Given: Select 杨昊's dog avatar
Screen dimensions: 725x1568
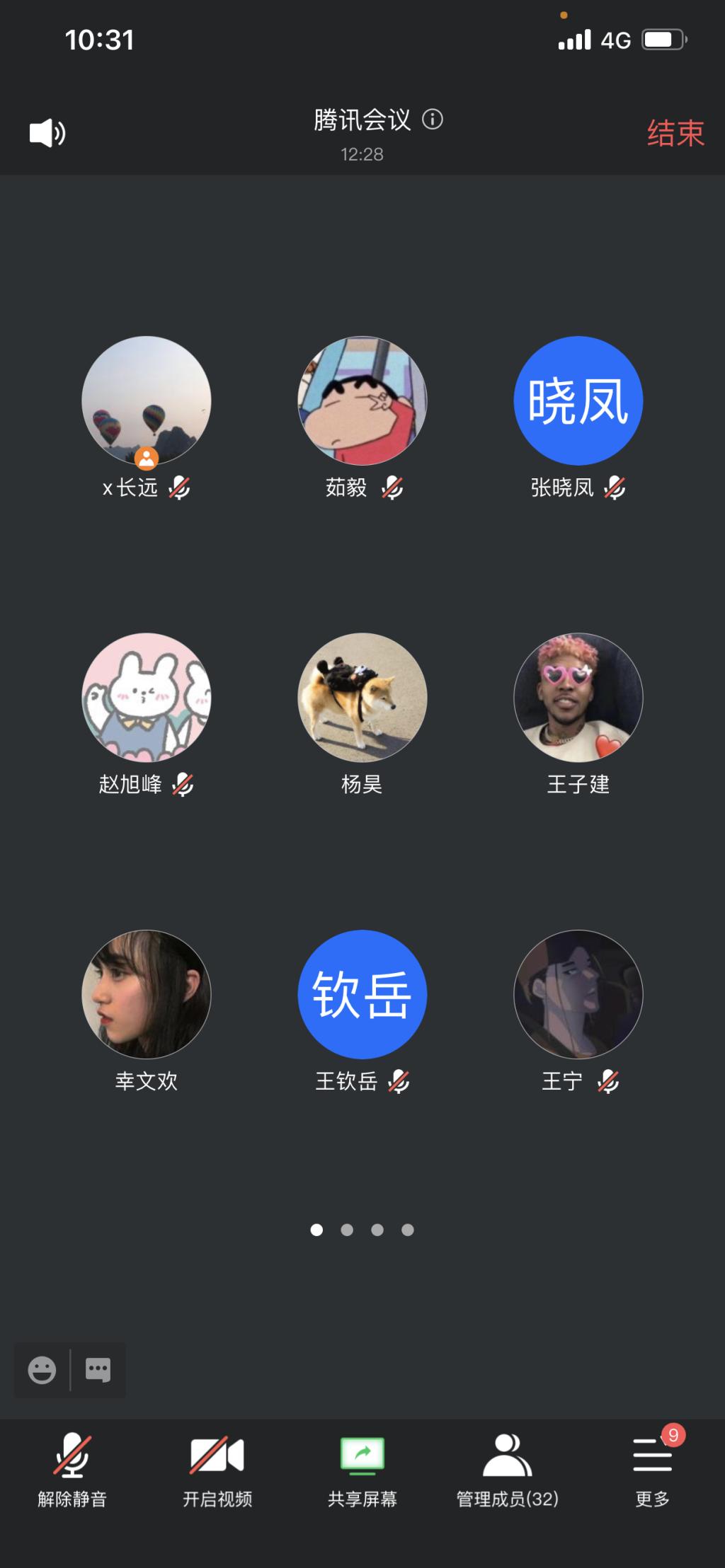Looking at the screenshot, I should click(362, 697).
